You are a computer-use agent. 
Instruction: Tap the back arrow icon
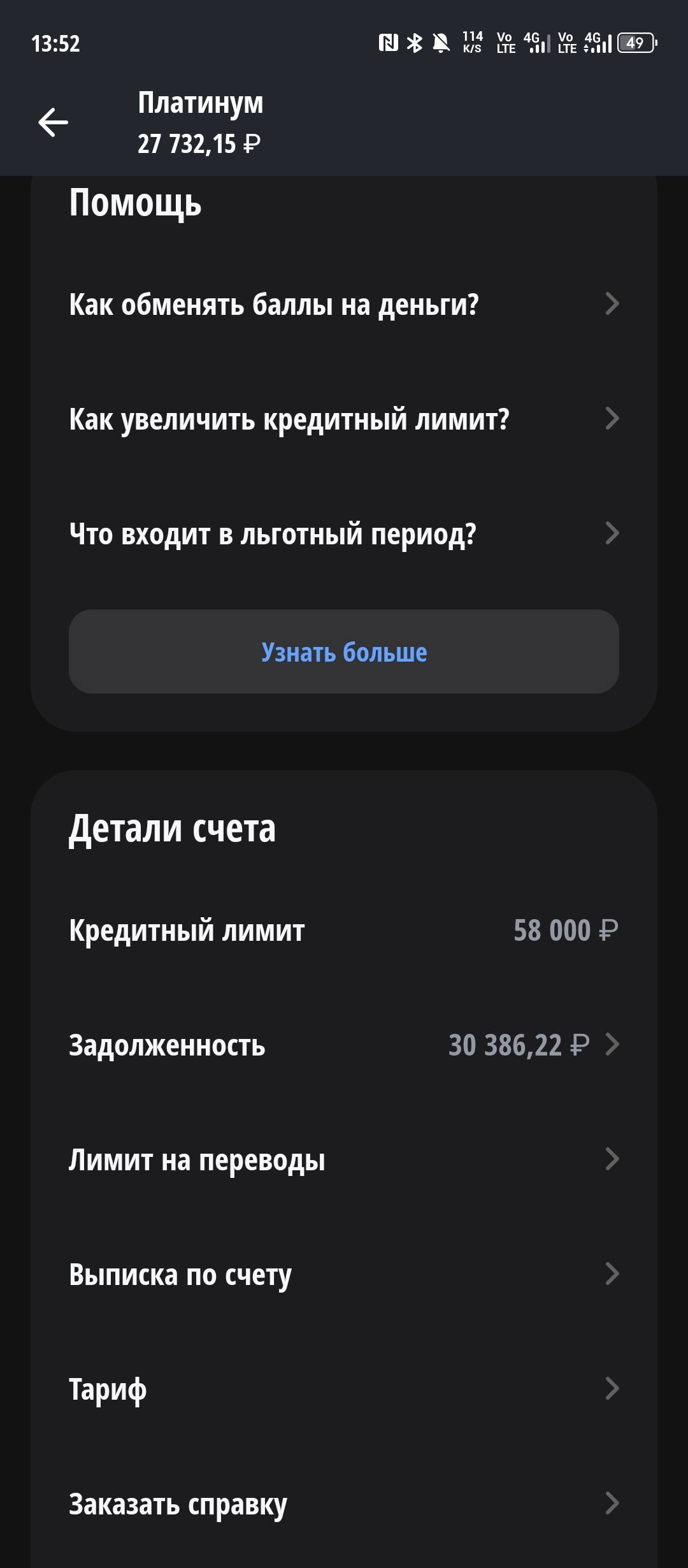pos(54,121)
